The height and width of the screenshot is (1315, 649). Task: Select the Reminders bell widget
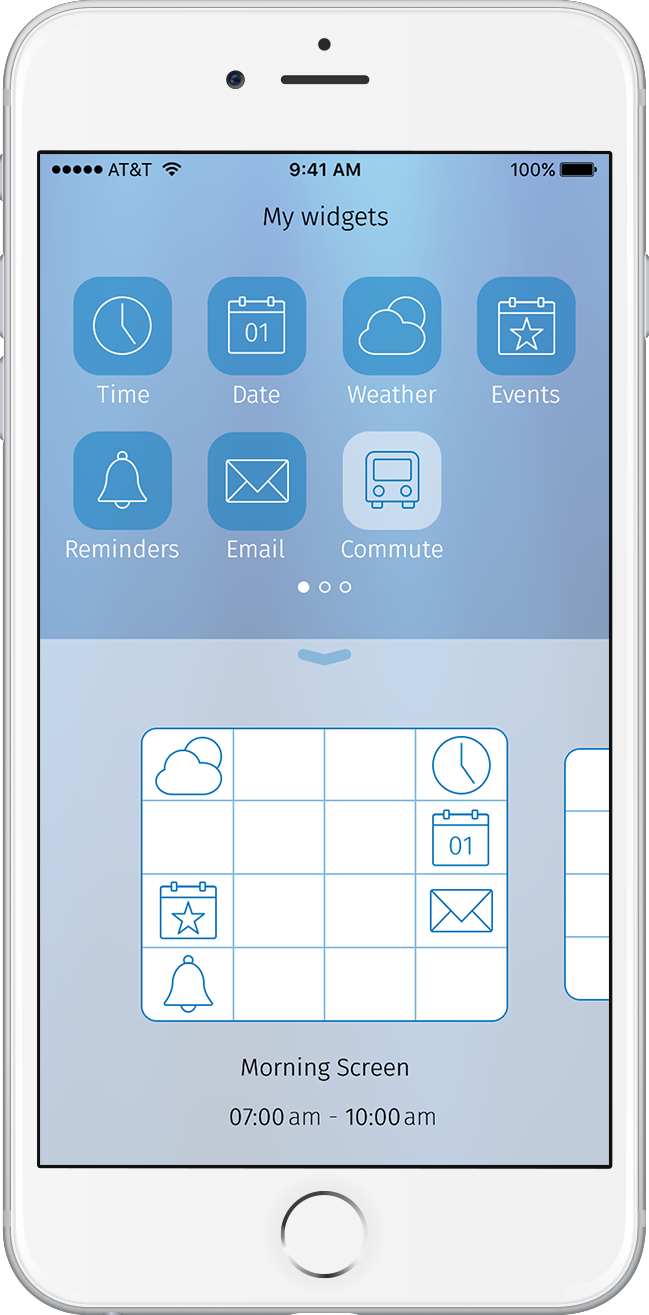[x=123, y=481]
